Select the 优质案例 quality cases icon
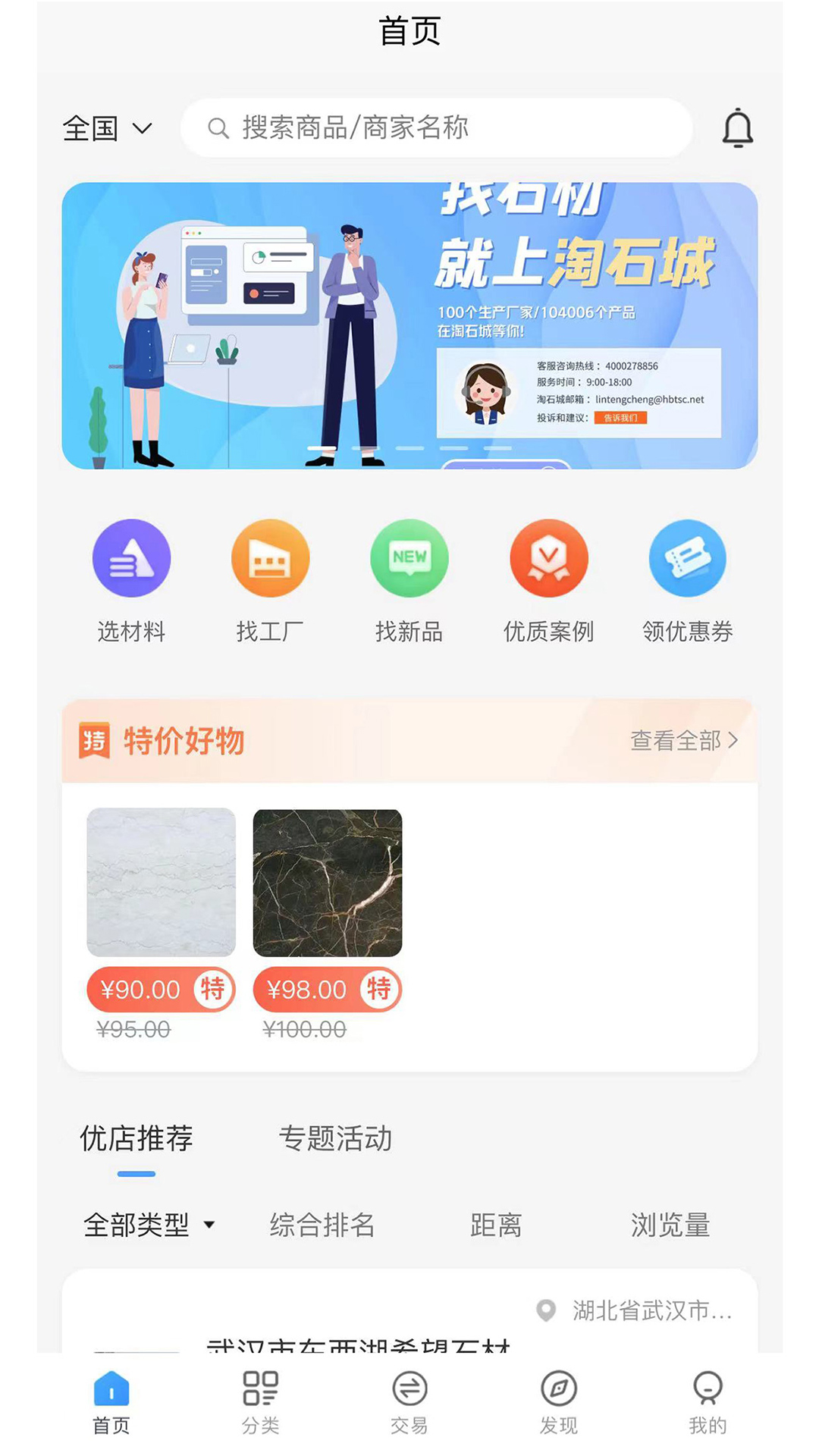Screen dimensions: 819x1456 [548, 558]
